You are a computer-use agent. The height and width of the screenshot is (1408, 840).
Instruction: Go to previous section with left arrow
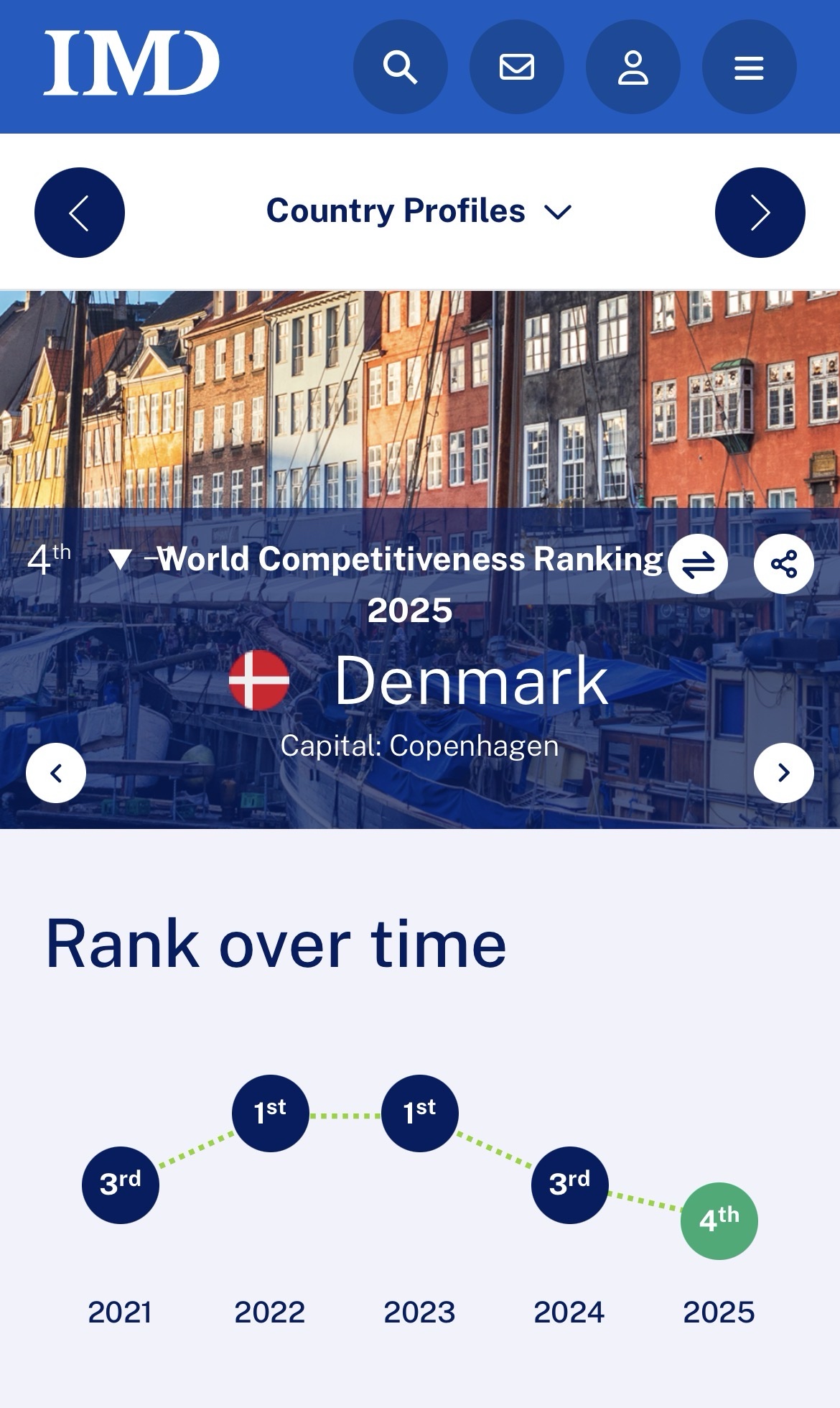(x=80, y=213)
